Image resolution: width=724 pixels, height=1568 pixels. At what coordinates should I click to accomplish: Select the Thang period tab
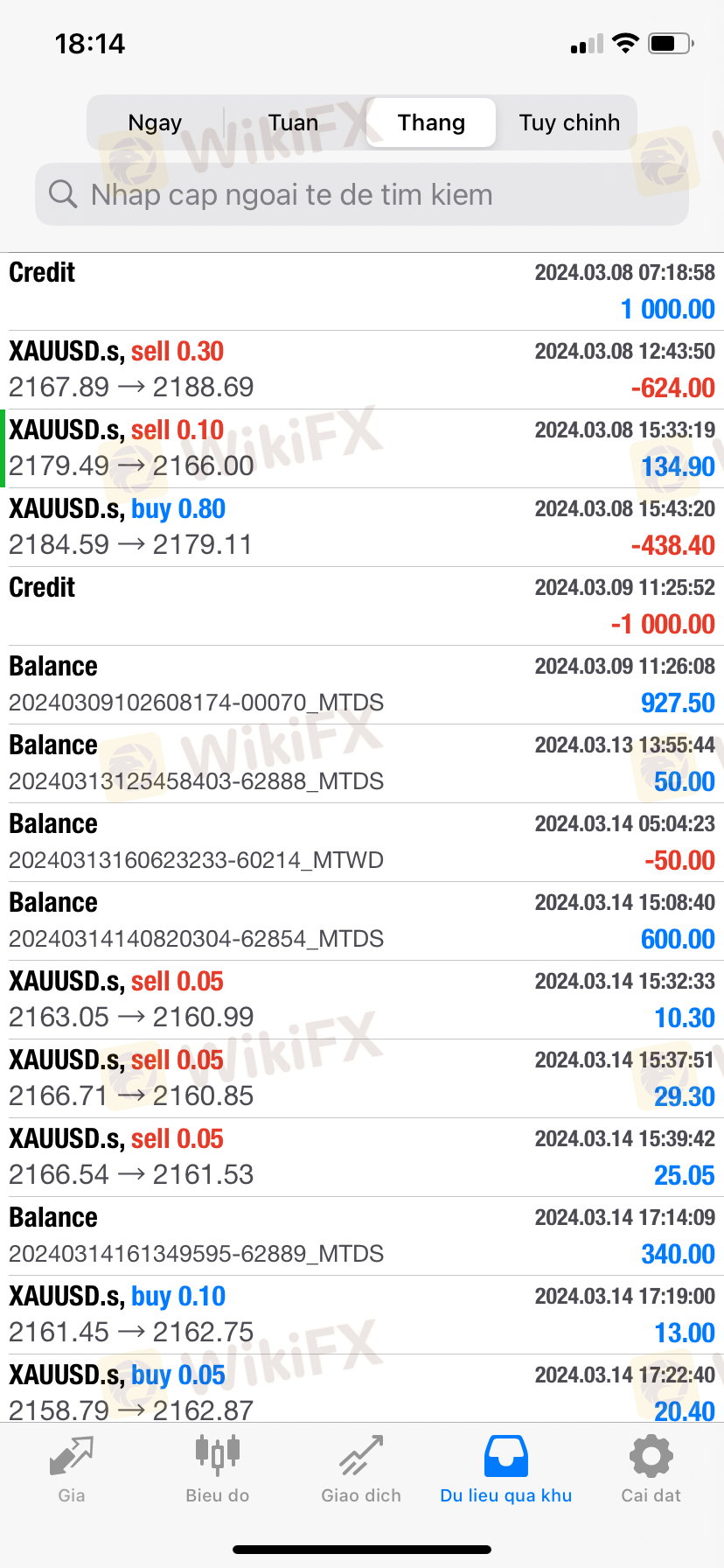[x=431, y=122]
